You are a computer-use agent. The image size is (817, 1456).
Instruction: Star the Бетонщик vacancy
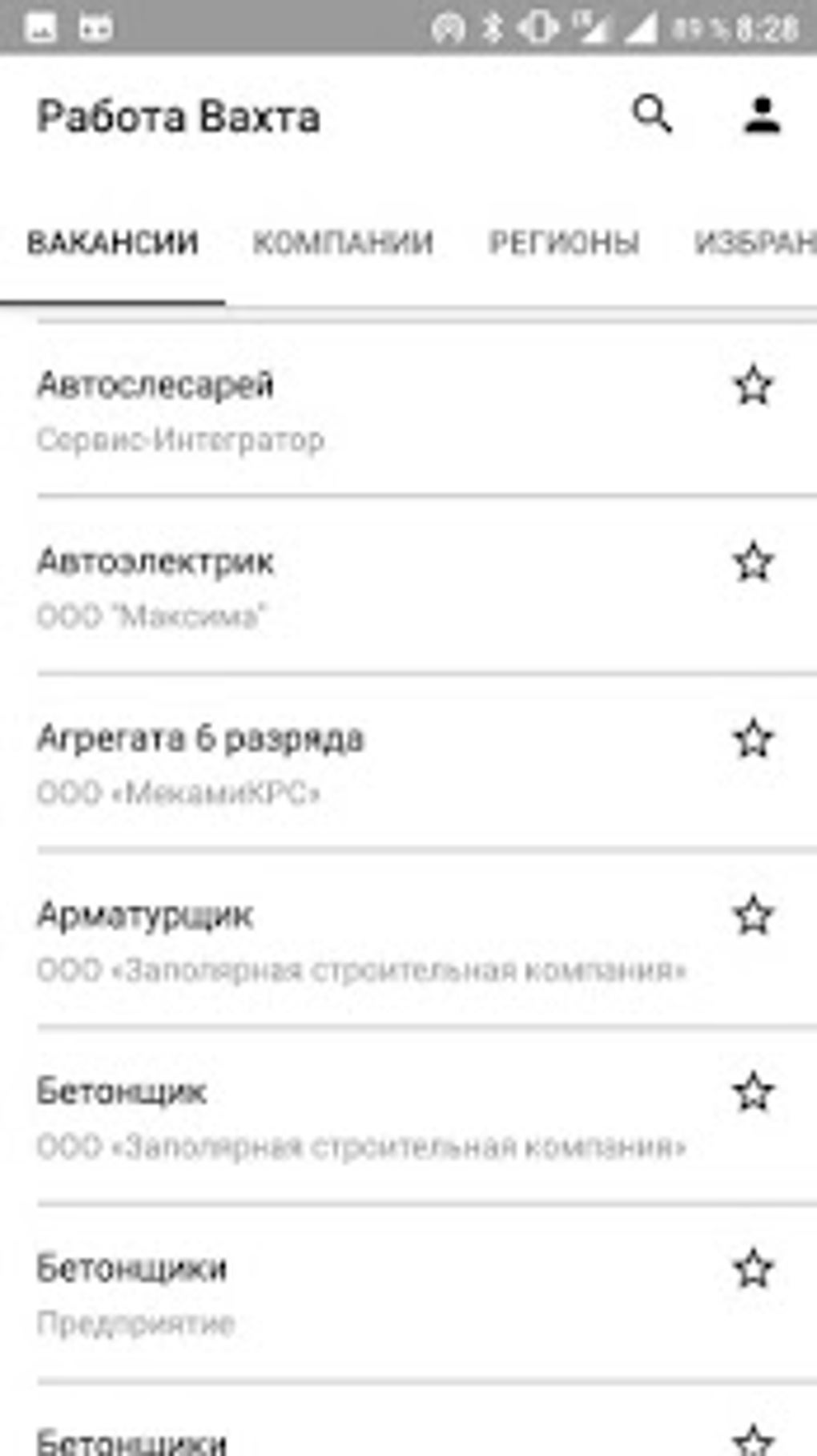pyautogui.click(x=754, y=1092)
